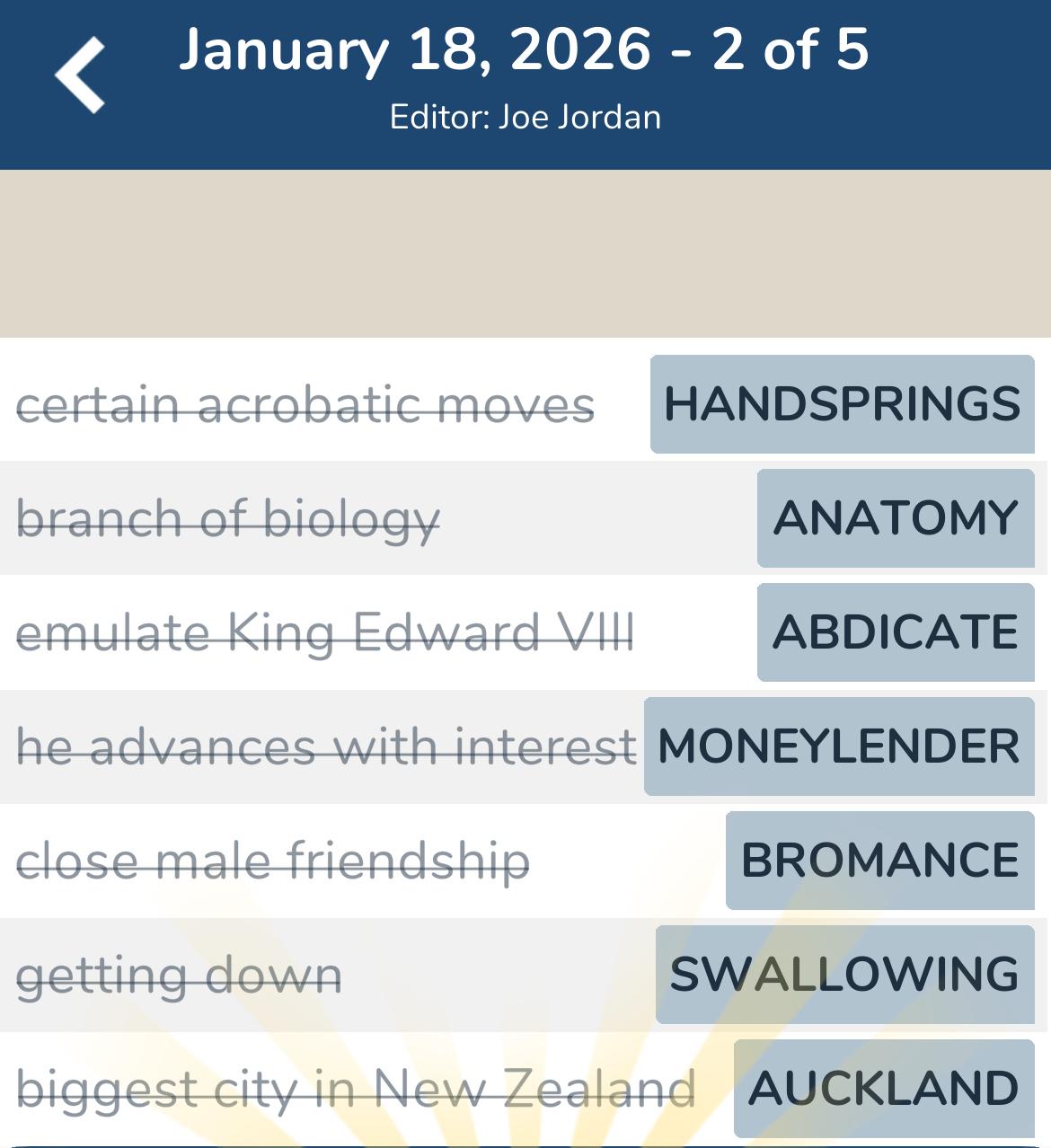Click the 'Editor: Joe Jordan' label
The height and width of the screenshot is (1148, 1051).
[525, 117]
